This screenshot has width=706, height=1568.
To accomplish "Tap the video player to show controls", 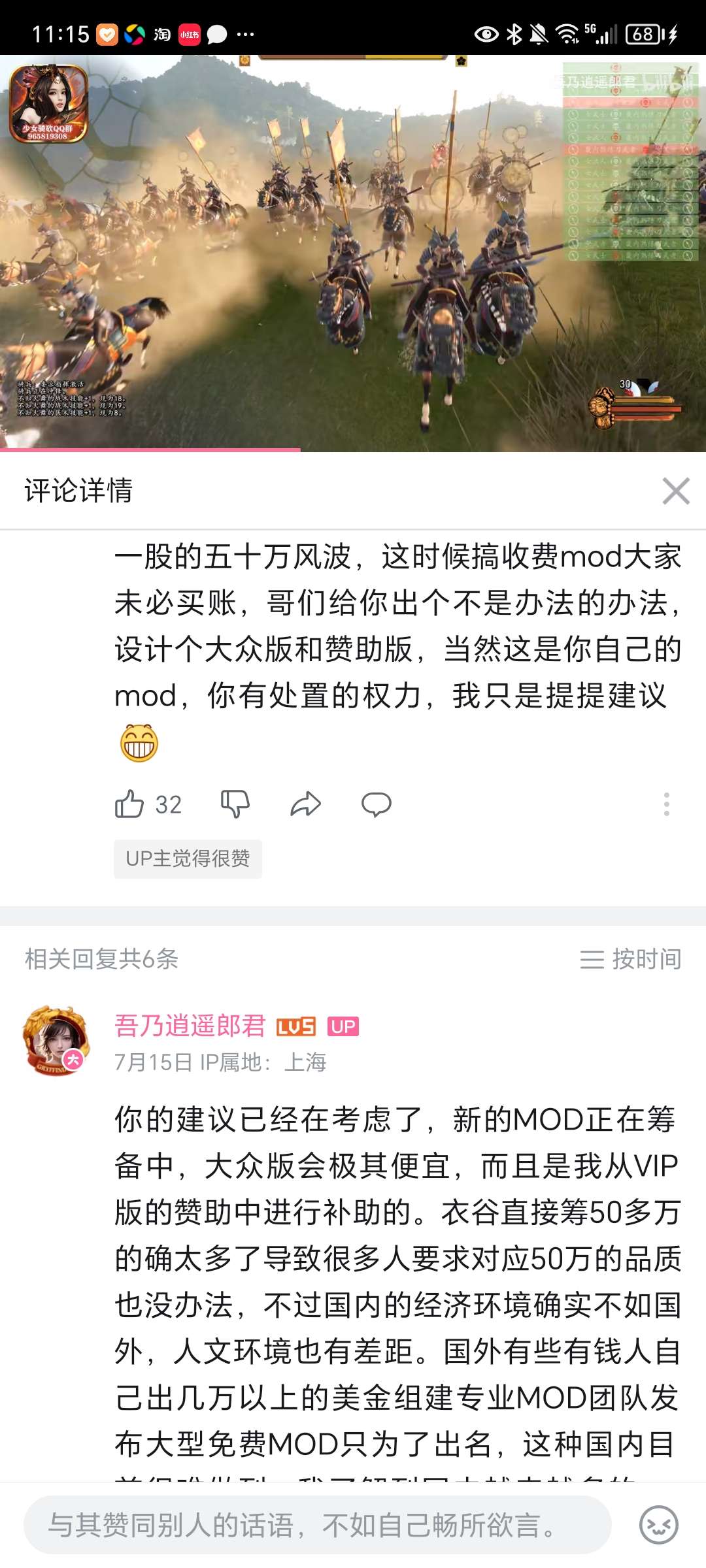I will [x=353, y=255].
